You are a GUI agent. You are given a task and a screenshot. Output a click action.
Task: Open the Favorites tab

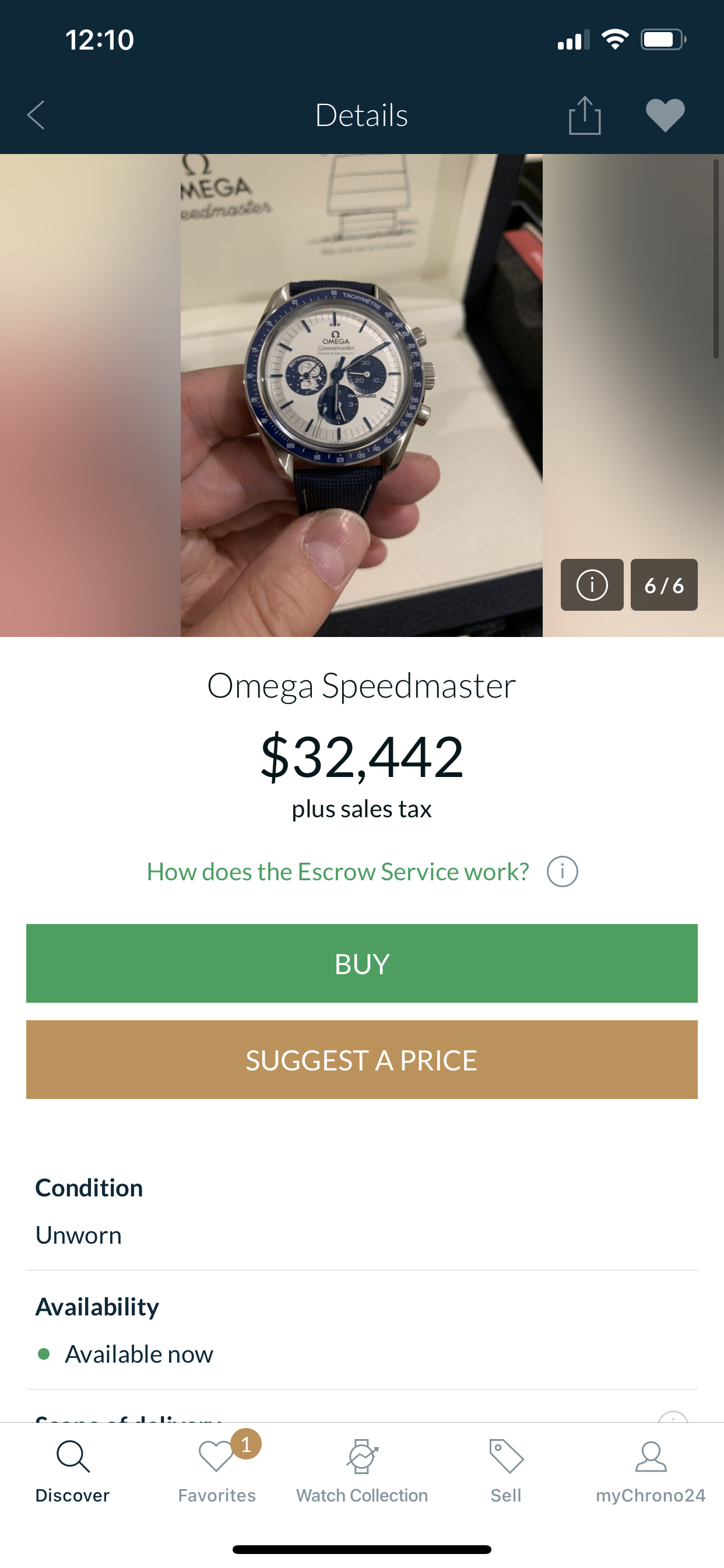(x=217, y=1471)
